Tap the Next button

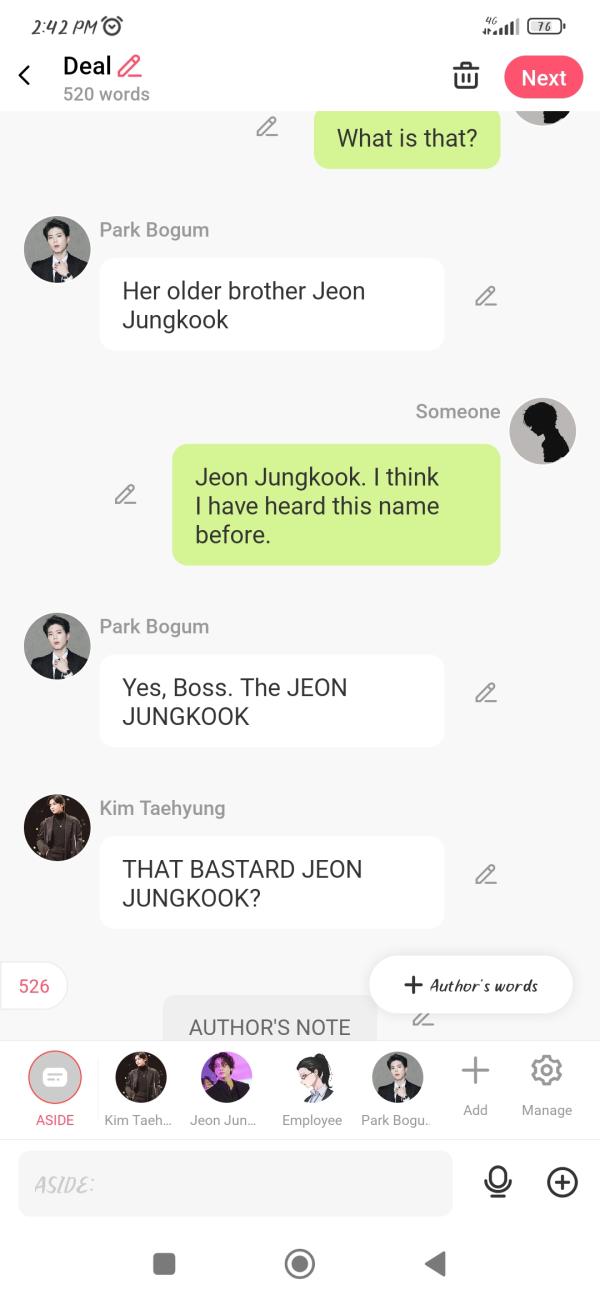(x=543, y=78)
